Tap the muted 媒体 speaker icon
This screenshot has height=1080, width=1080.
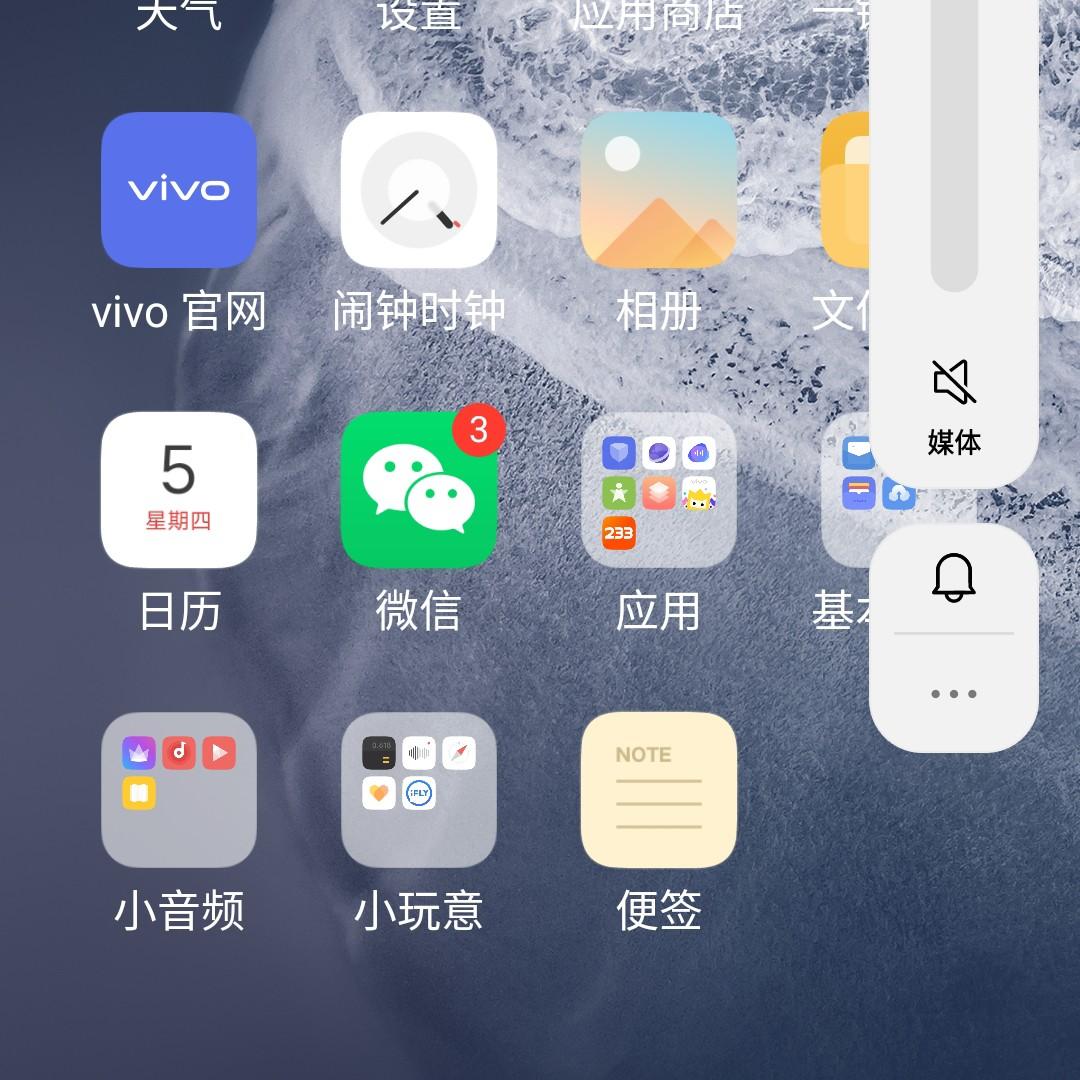(x=954, y=382)
